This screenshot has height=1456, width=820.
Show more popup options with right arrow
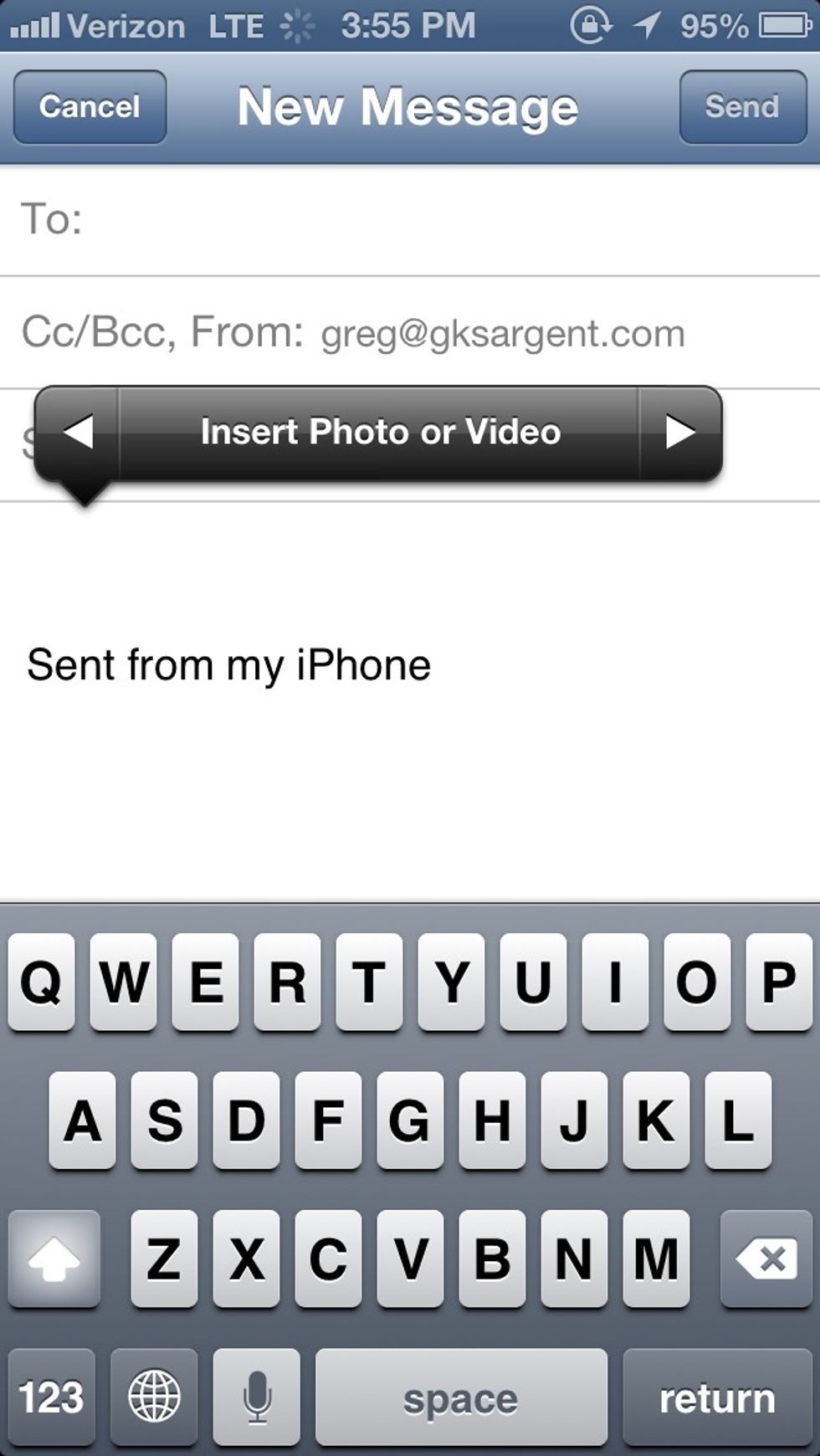point(680,433)
